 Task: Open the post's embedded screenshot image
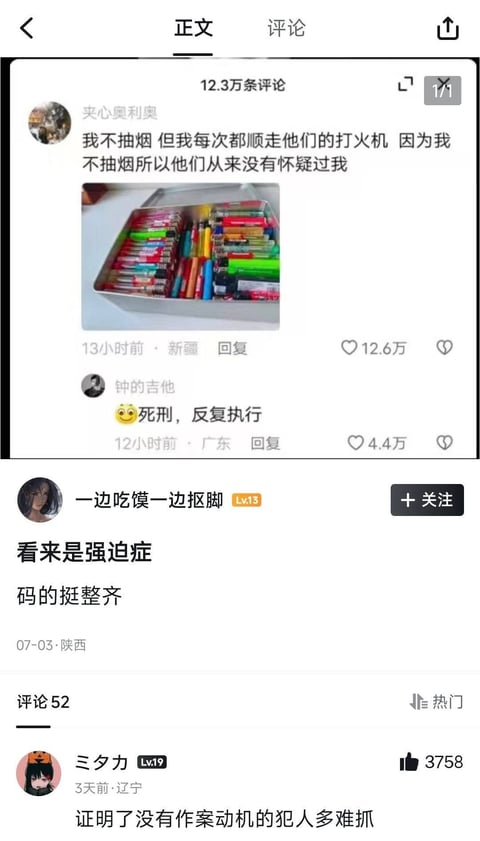point(240,258)
